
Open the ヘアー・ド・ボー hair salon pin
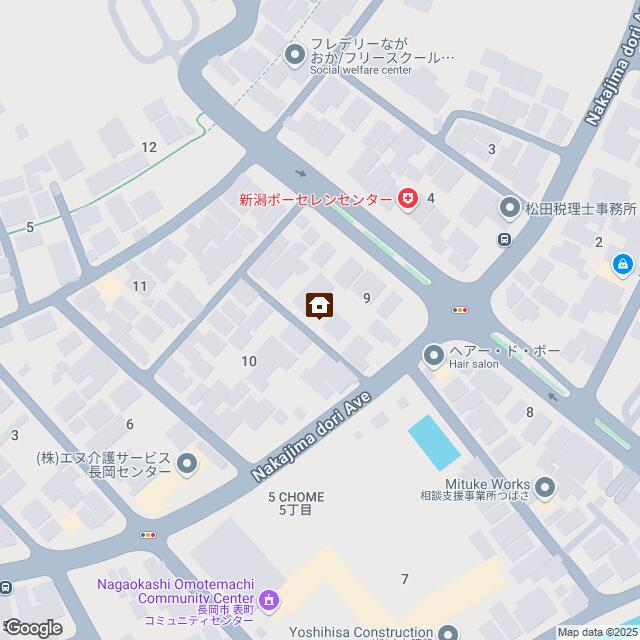(x=434, y=355)
